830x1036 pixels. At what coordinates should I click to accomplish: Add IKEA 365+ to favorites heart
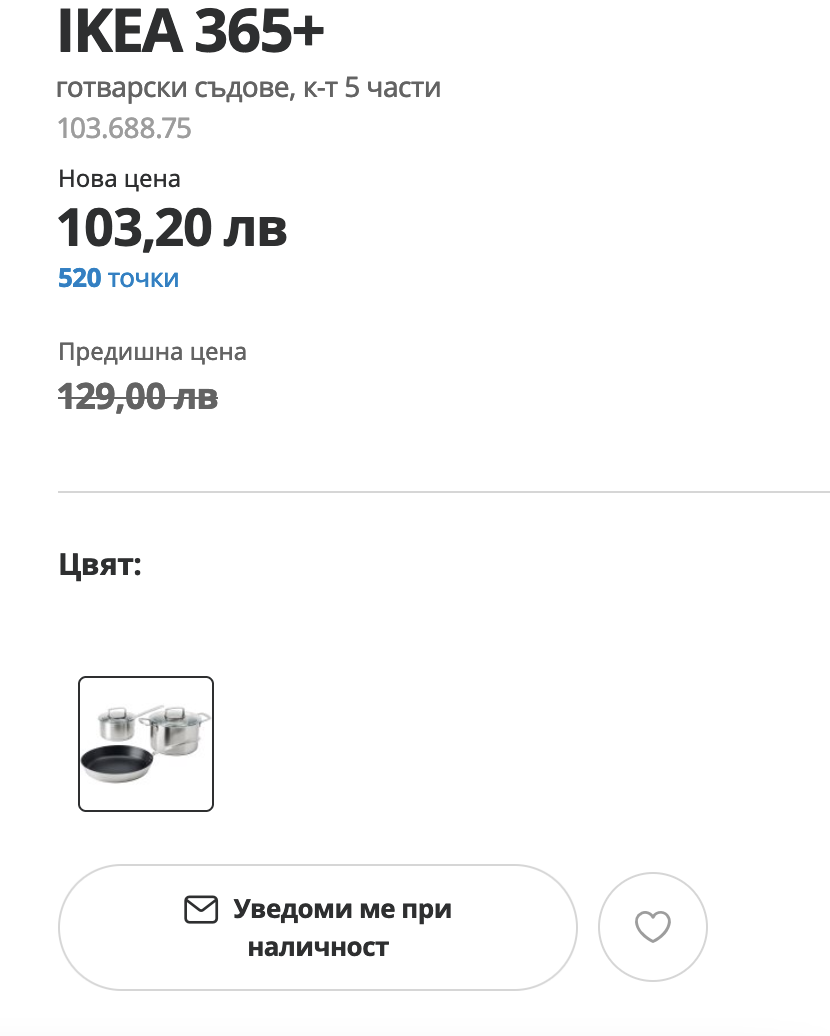point(653,927)
